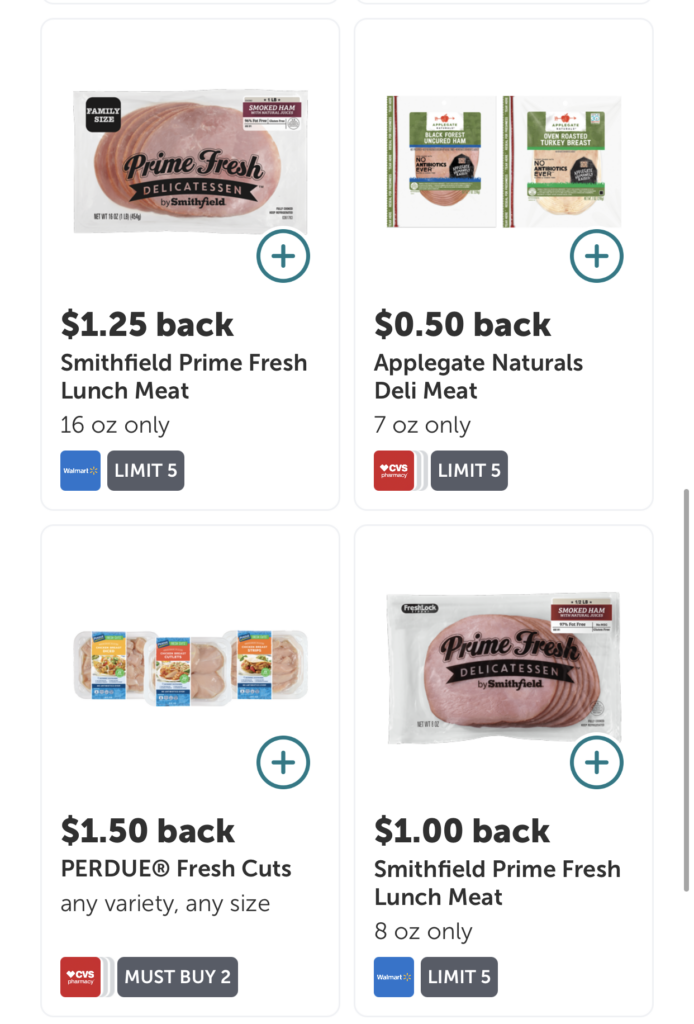Screen dimensions: 694x1024
Task: Open the PERDUE Fresh Cuts offer card
Action: (x=176, y=868)
